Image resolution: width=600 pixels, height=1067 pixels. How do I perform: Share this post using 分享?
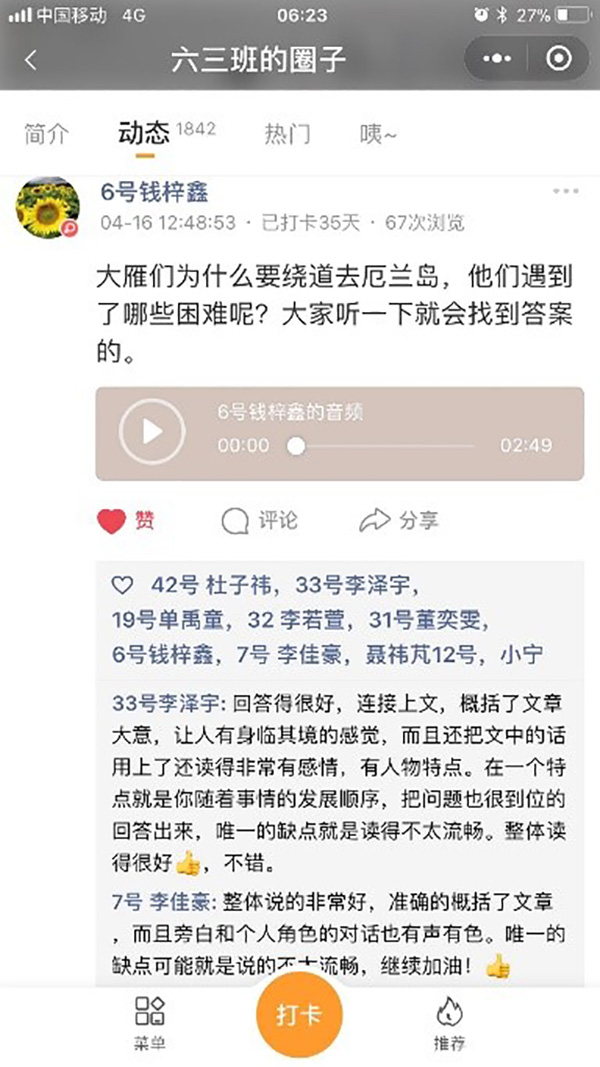click(398, 521)
